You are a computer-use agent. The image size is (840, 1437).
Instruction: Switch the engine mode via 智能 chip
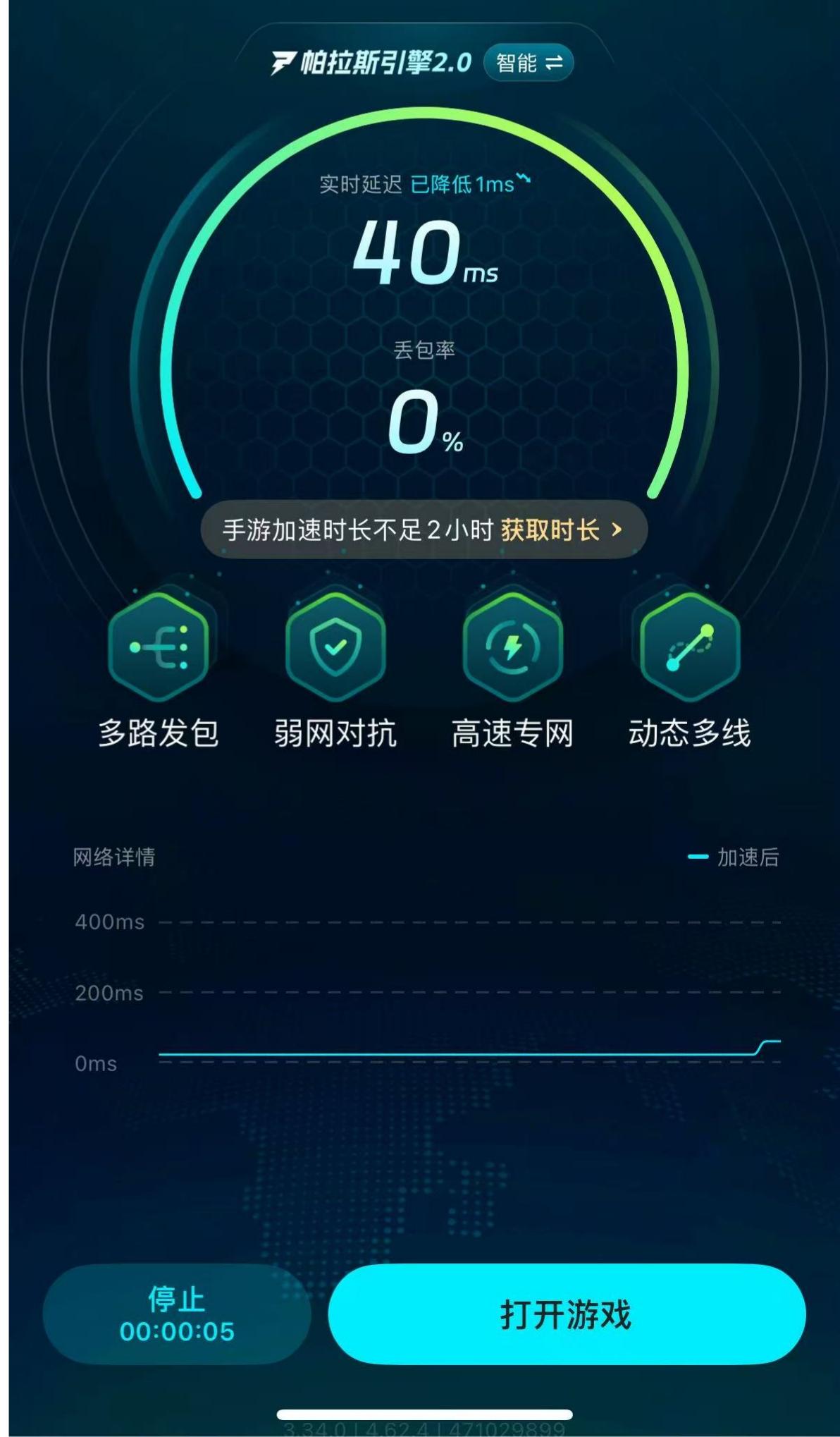tap(529, 63)
